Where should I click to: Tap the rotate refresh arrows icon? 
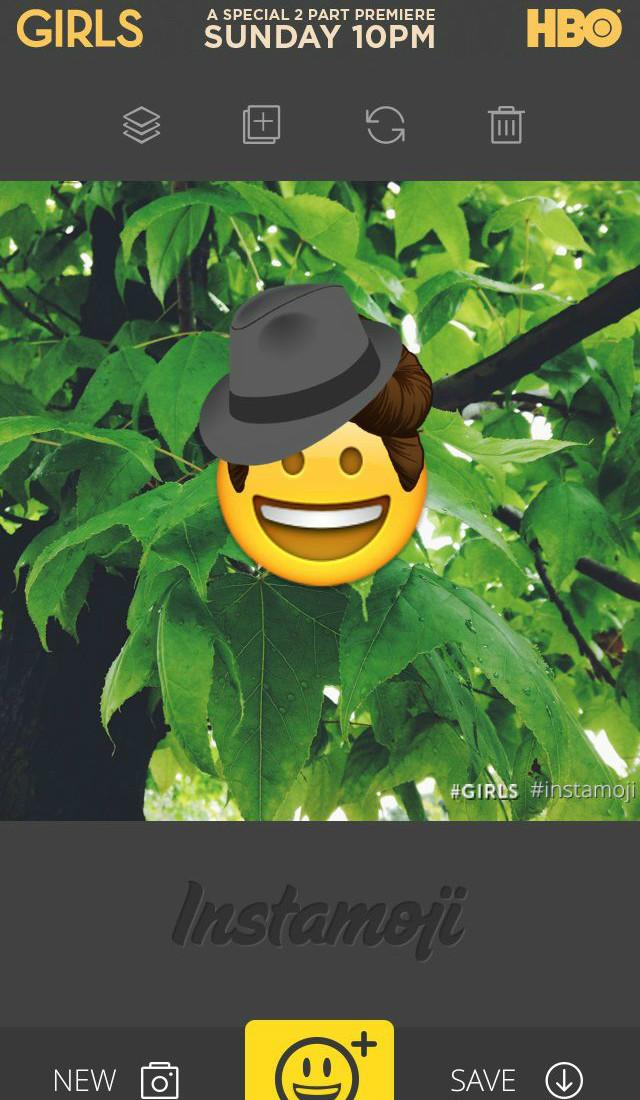click(x=385, y=125)
